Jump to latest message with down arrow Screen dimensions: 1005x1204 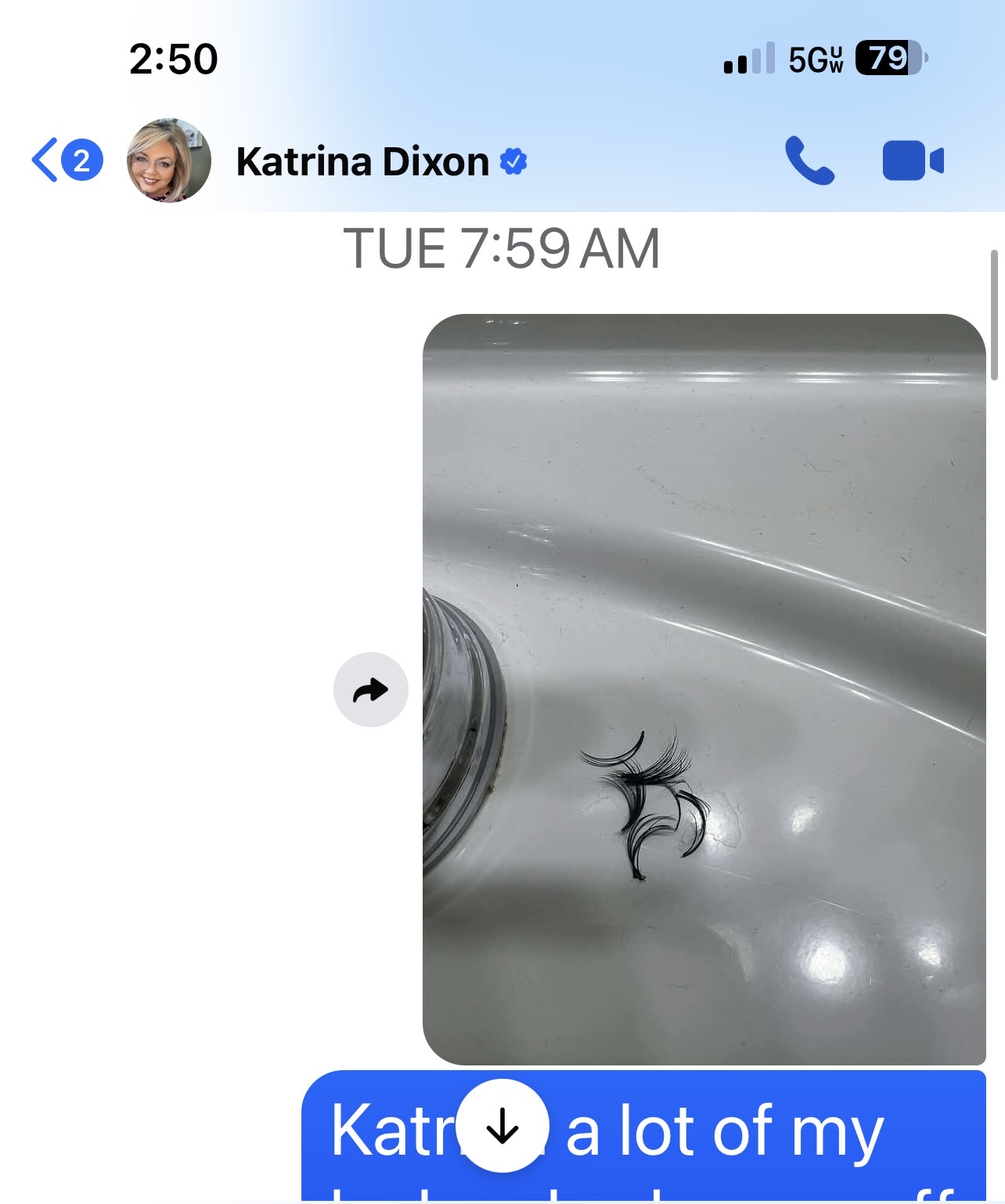[502, 1126]
